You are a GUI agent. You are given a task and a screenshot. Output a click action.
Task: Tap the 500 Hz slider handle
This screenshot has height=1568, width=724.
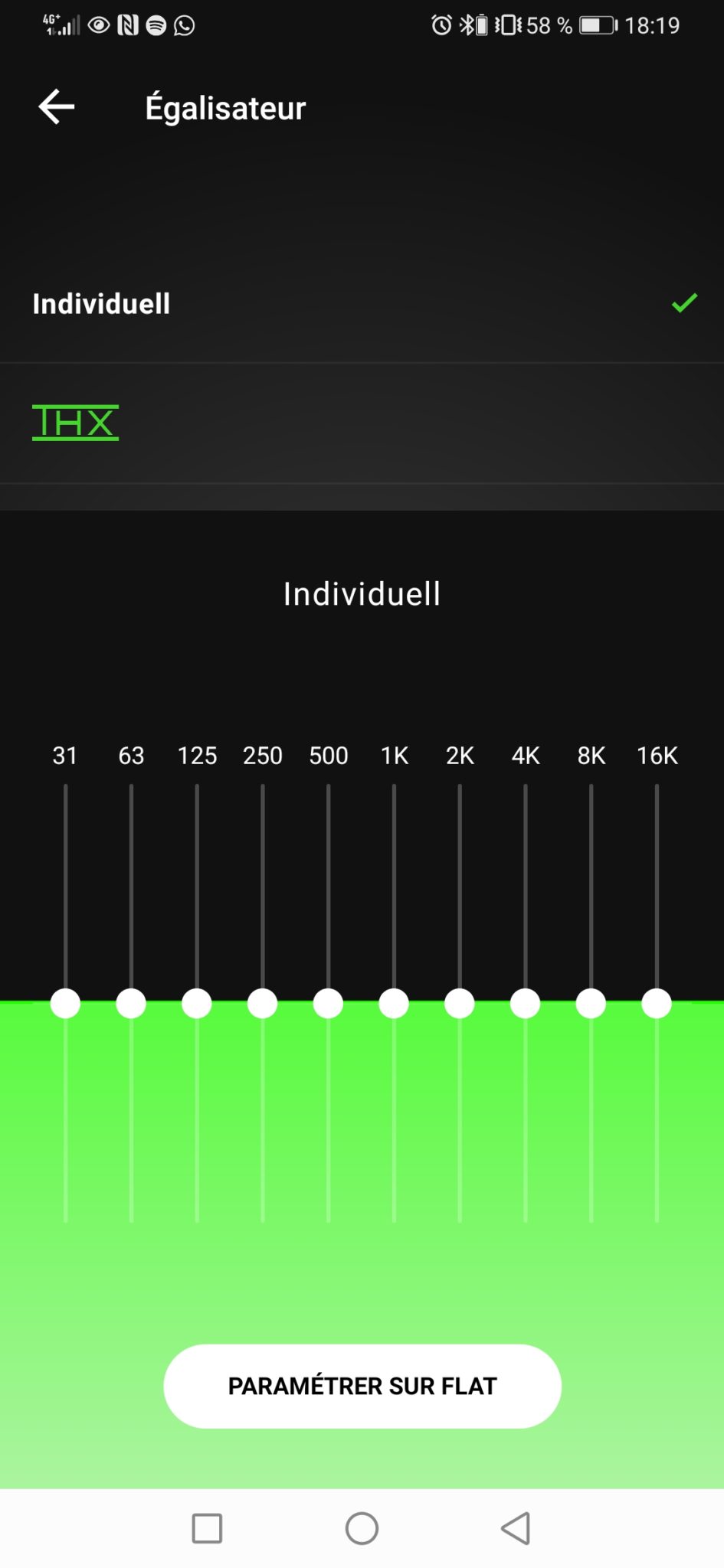point(328,1003)
